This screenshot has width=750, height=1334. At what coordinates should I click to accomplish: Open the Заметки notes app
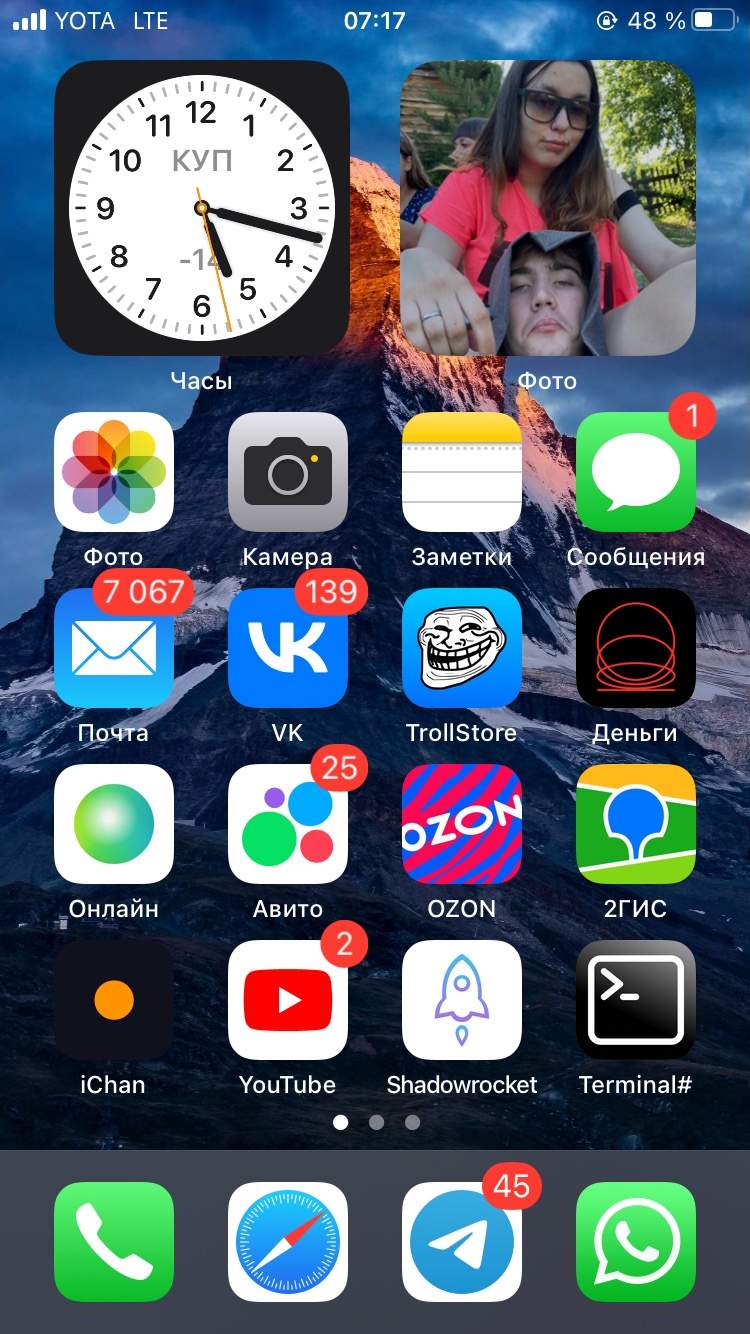click(x=462, y=472)
